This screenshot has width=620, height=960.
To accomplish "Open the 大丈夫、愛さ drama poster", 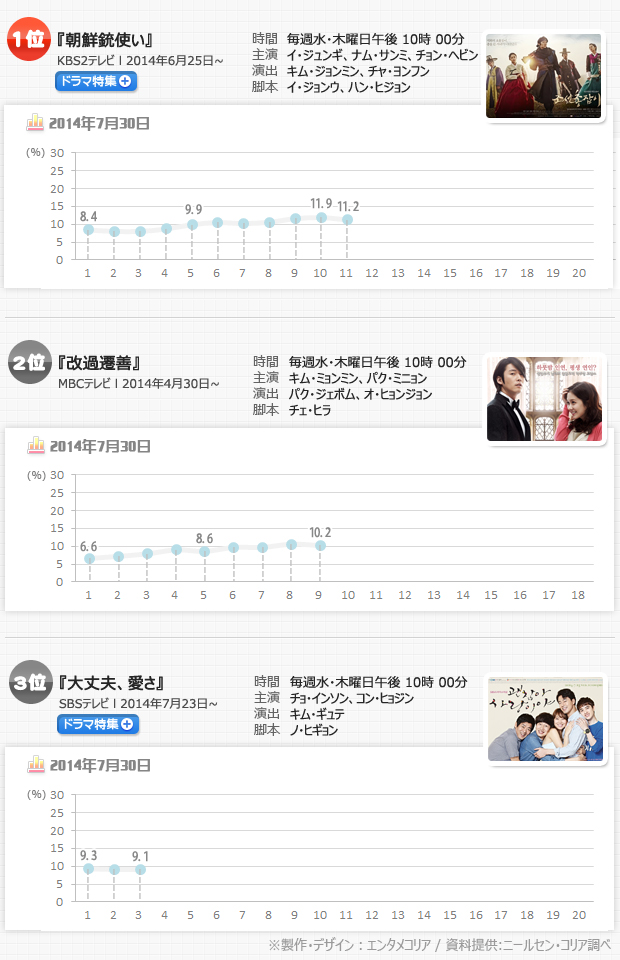I will coord(544,720).
